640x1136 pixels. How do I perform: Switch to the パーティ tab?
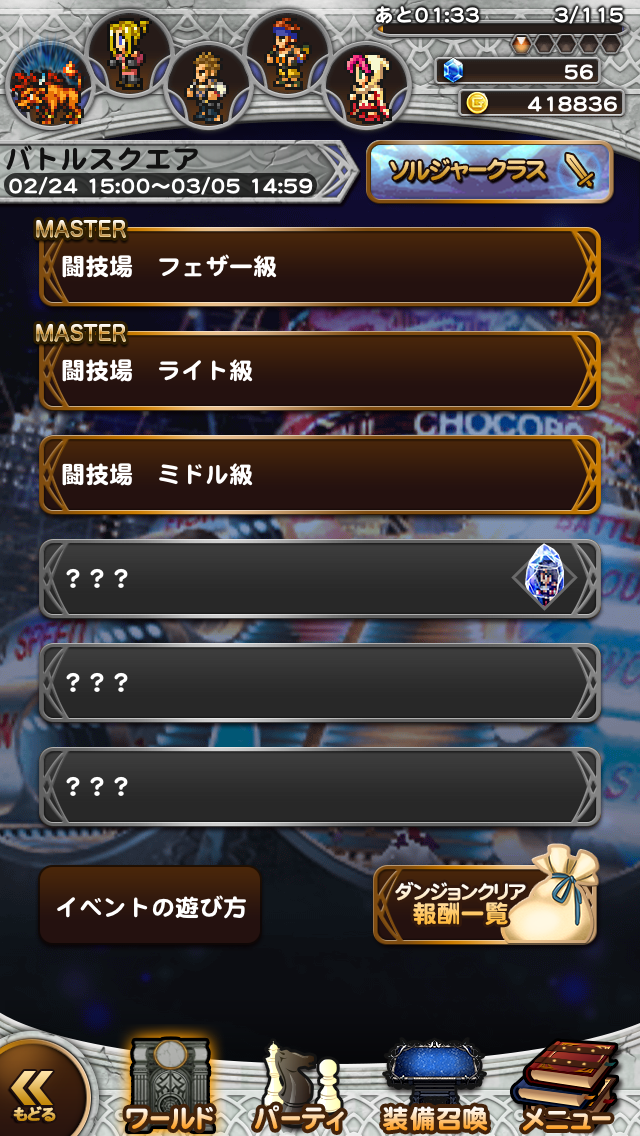[299, 1088]
